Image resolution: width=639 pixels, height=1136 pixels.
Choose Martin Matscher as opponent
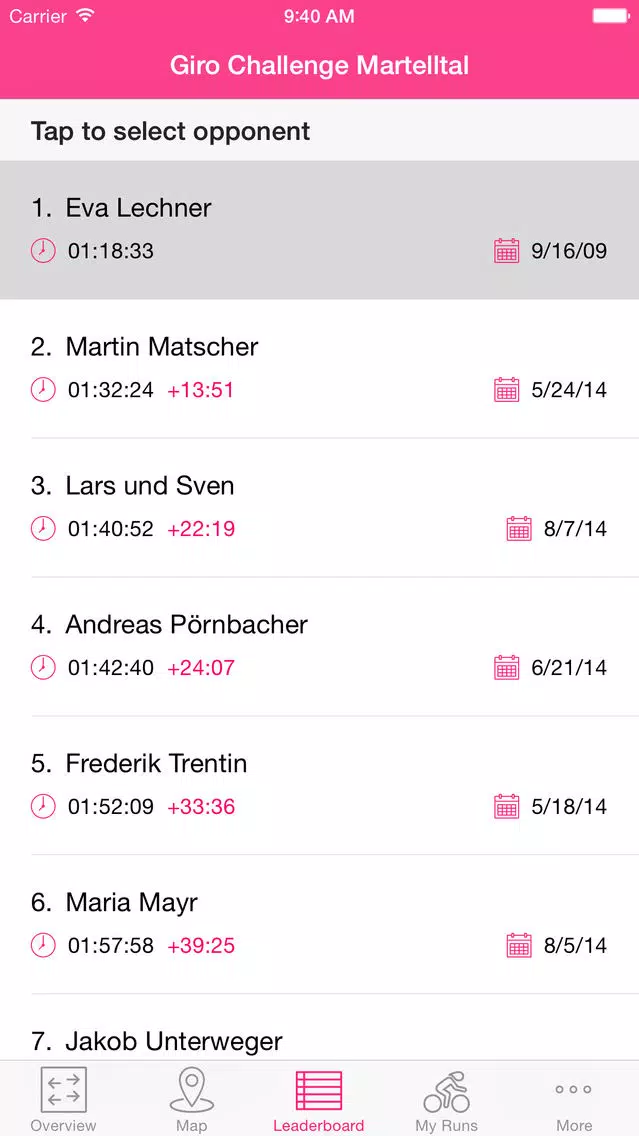click(320, 369)
